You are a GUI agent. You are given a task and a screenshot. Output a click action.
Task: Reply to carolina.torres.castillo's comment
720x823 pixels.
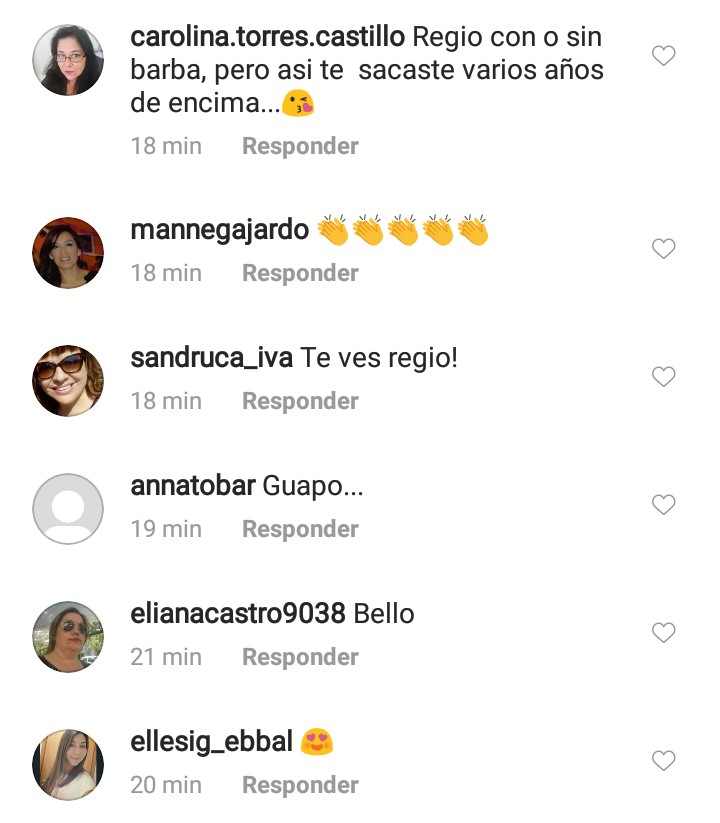coord(300,146)
